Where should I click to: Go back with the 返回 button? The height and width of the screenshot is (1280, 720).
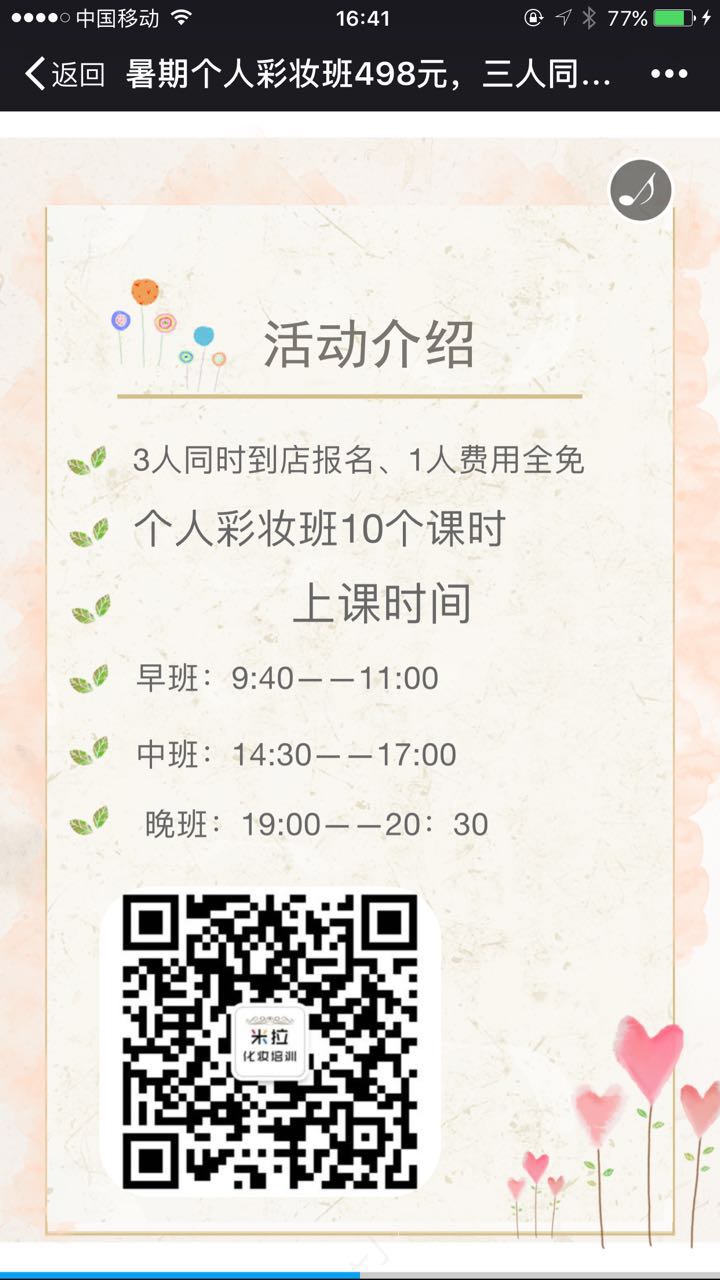[65, 74]
